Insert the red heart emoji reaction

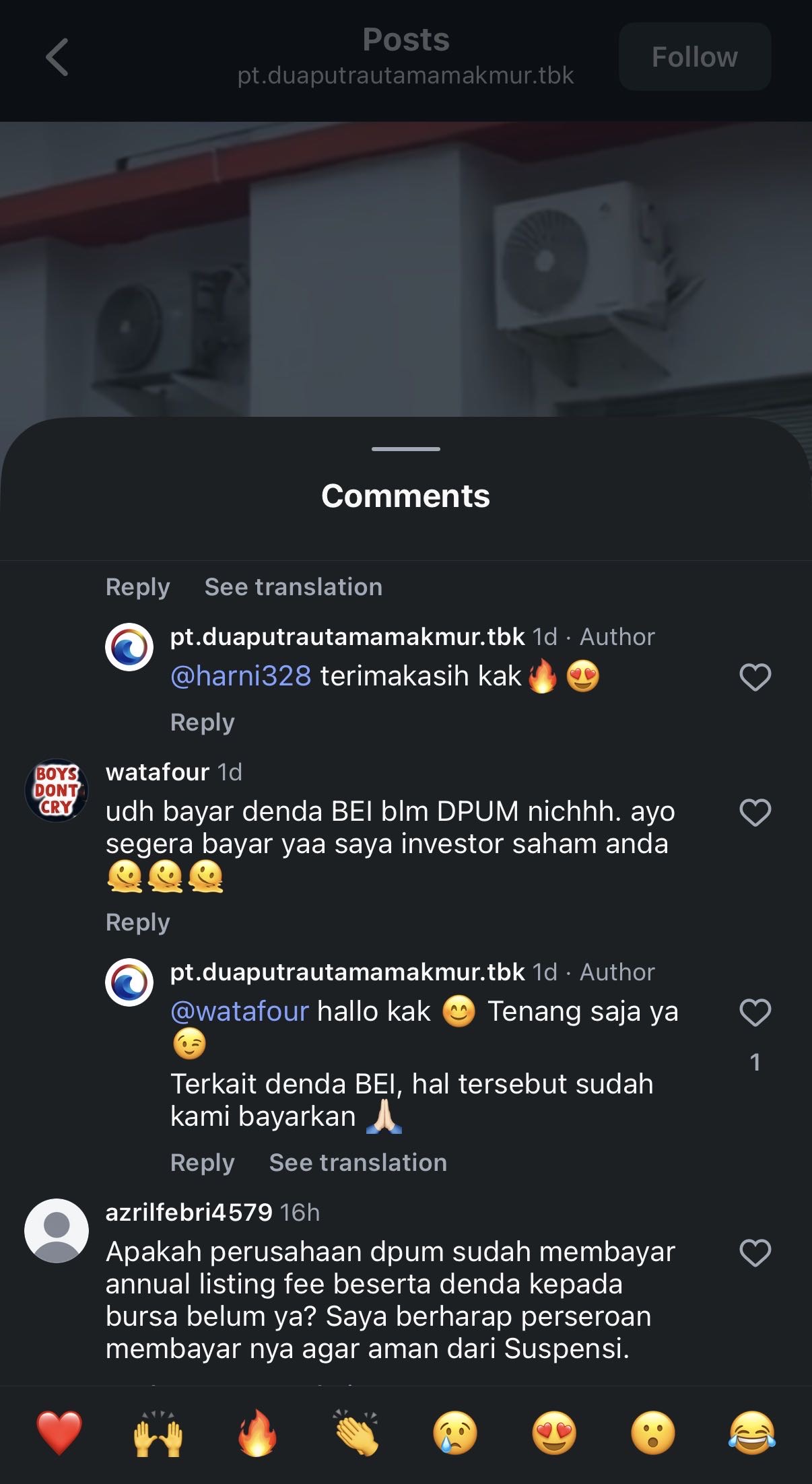59,1433
